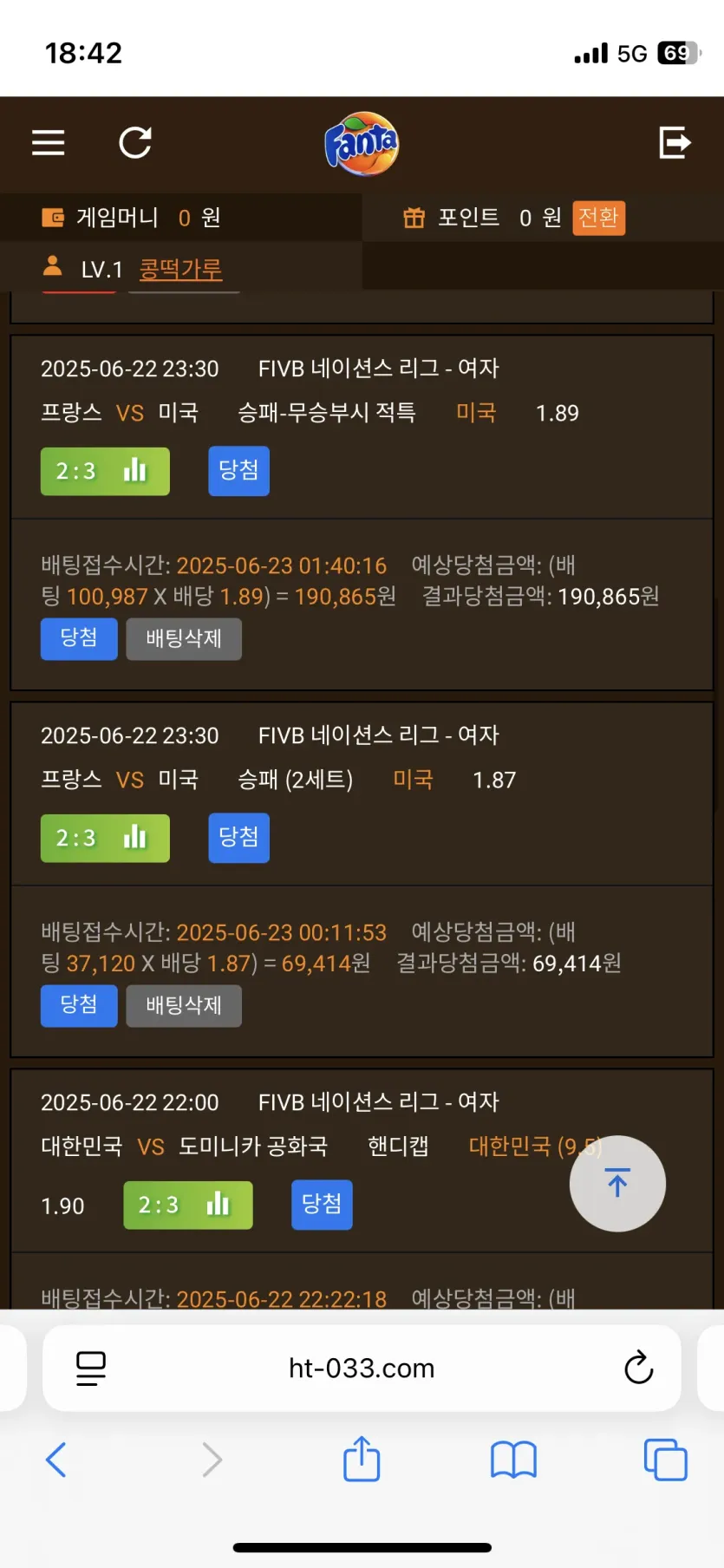
Task: Tap the logout icon at top right
Action: [675, 142]
